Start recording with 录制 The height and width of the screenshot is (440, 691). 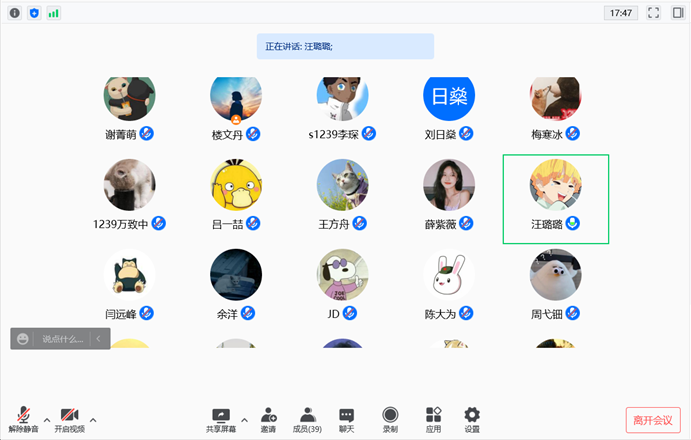pos(390,419)
